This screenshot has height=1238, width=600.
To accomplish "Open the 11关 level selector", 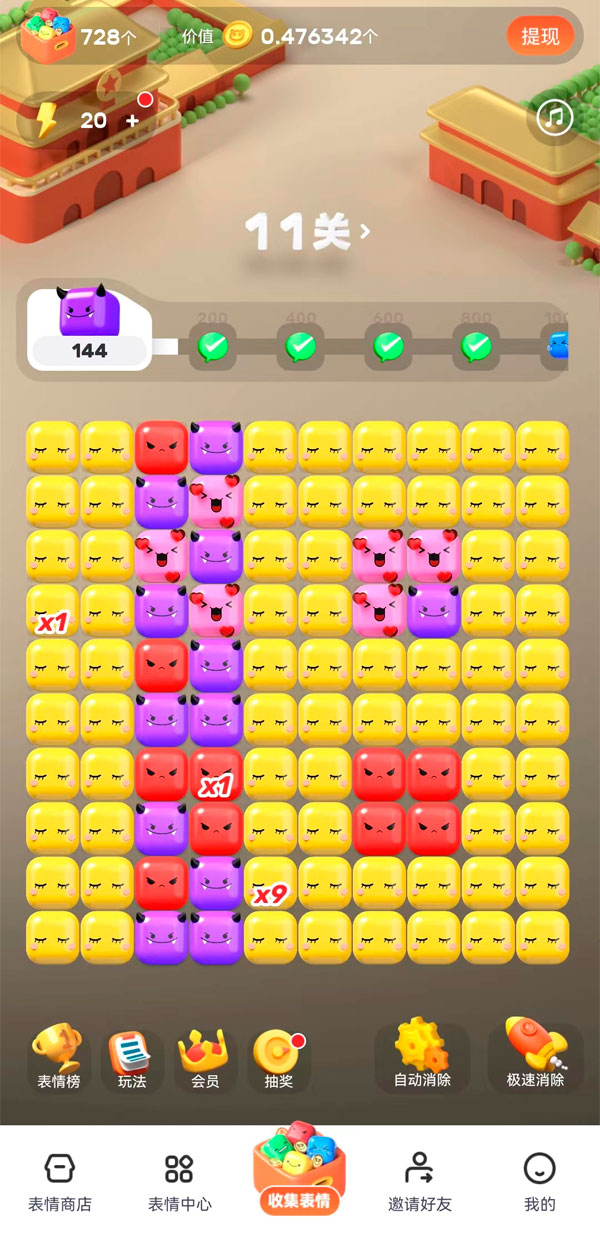I will point(306,232).
